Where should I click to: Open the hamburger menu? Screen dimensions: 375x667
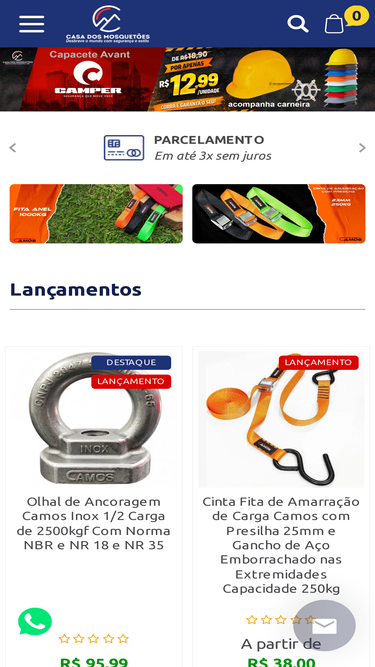(31, 24)
